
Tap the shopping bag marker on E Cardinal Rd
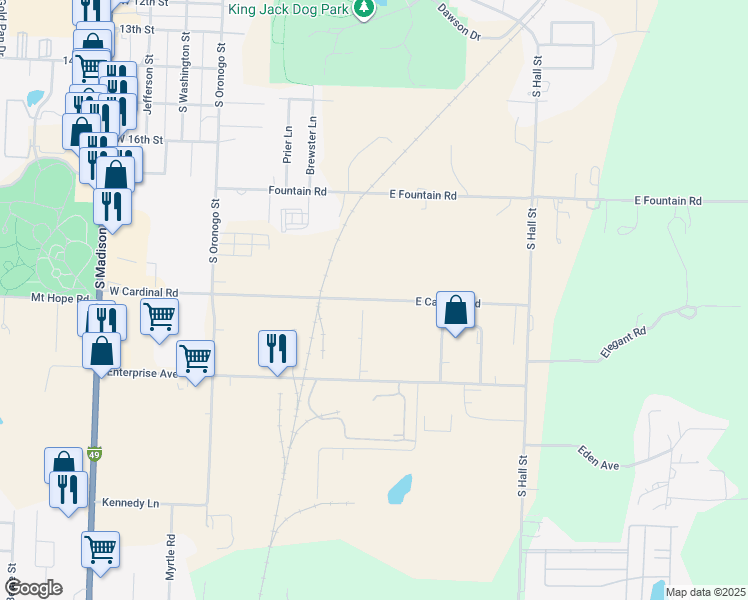pos(455,311)
